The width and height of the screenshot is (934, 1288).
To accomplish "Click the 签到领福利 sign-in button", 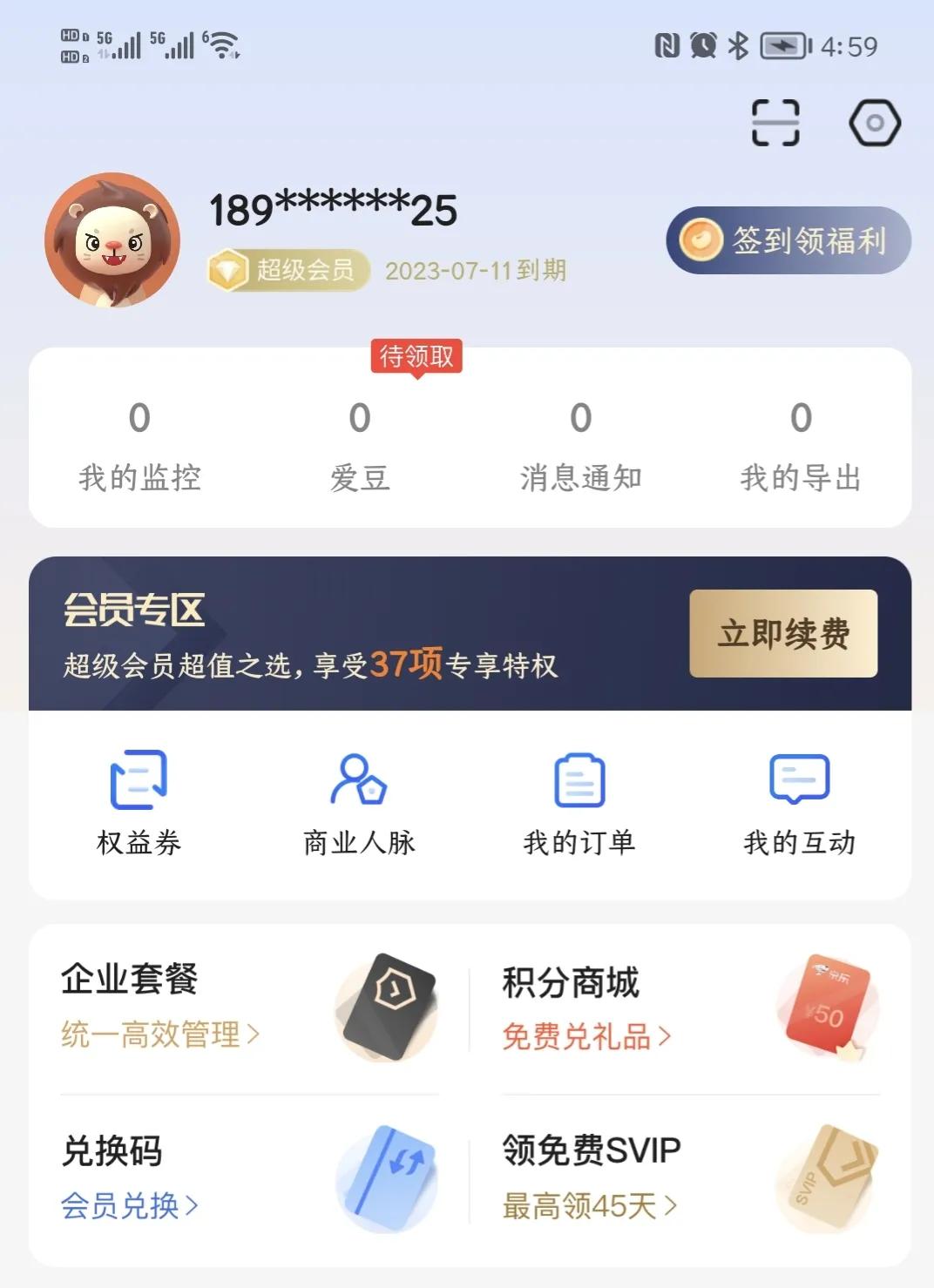I will coord(786,239).
